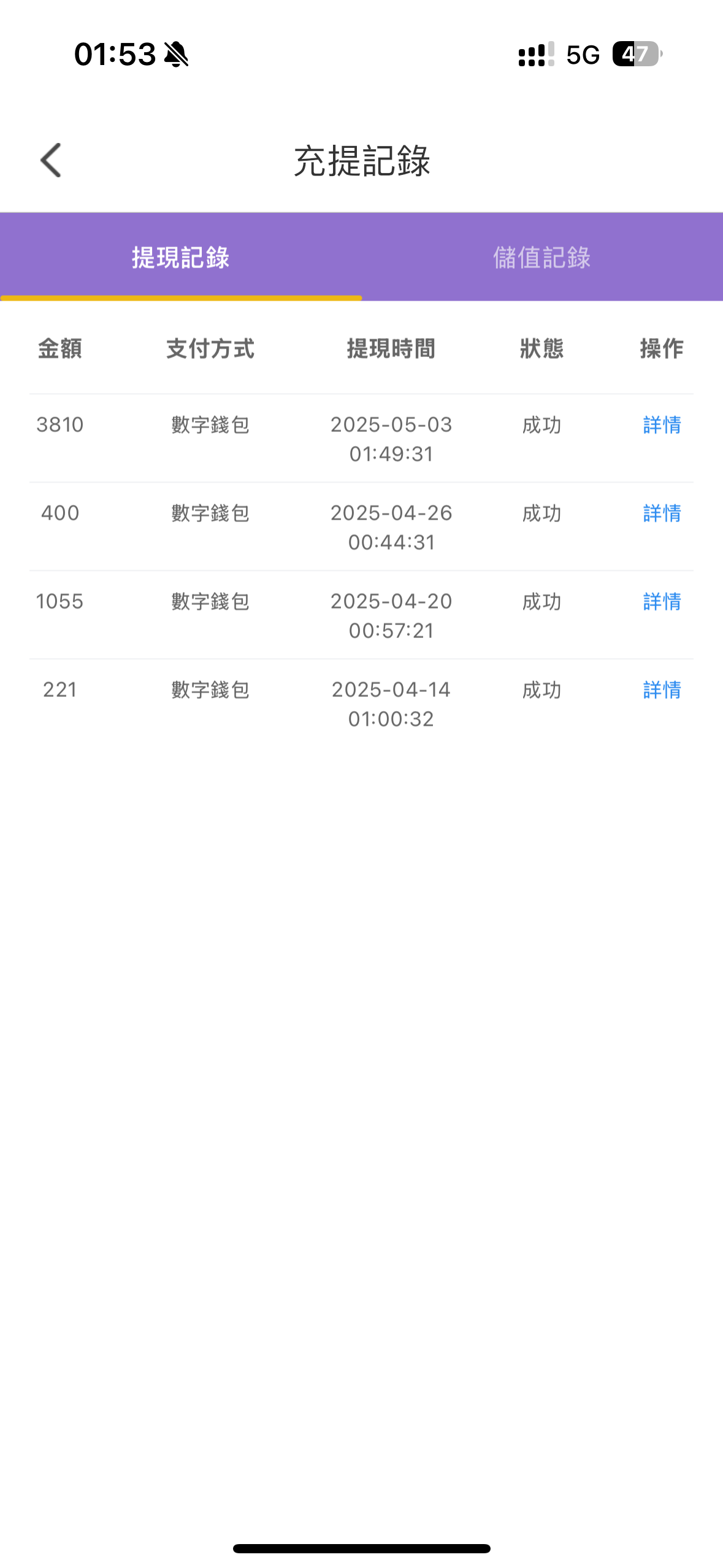Show 詳情 for the 1055 withdrawal
The width and height of the screenshot is (723, 1568).
(x=662, y=601)
